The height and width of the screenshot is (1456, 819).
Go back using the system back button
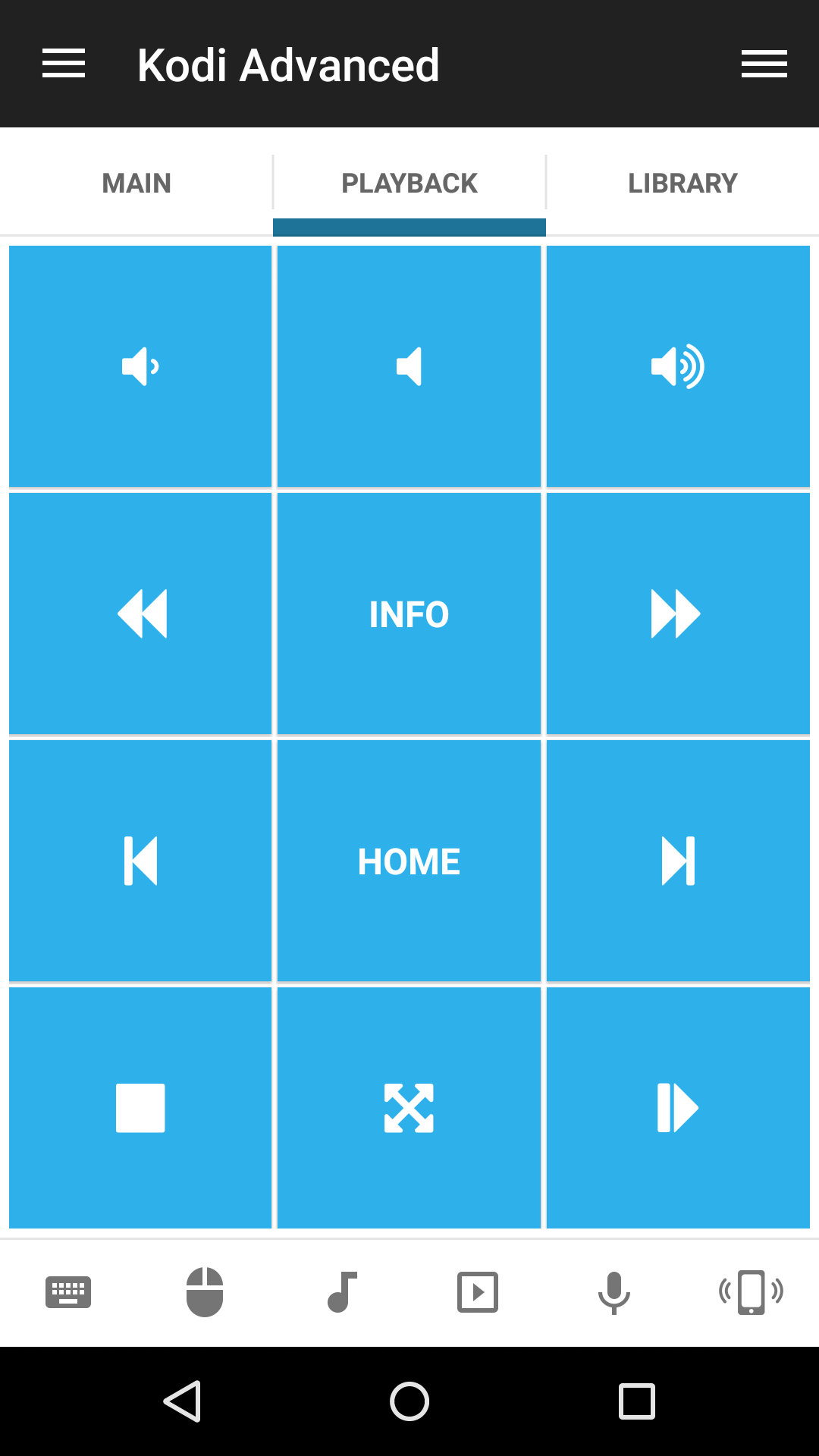pos(182,1401)
